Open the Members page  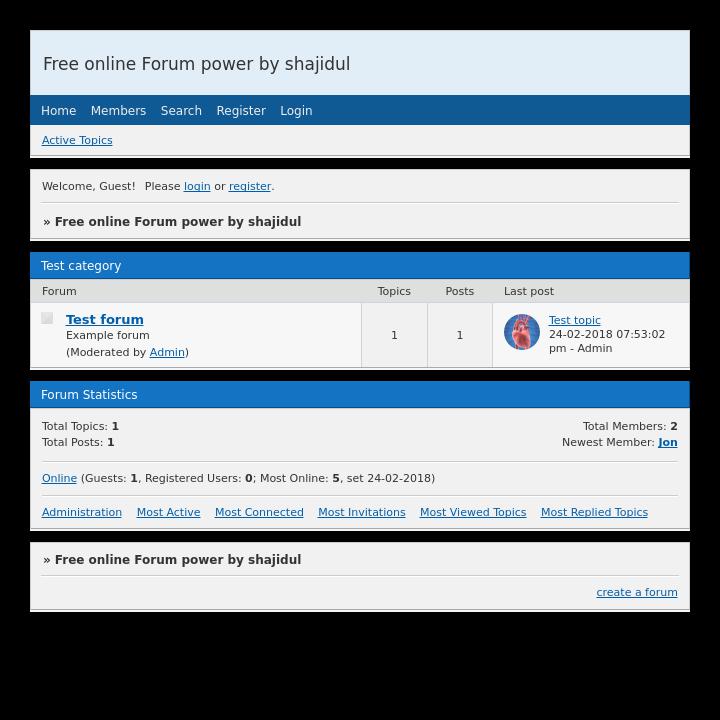point(118,111)
